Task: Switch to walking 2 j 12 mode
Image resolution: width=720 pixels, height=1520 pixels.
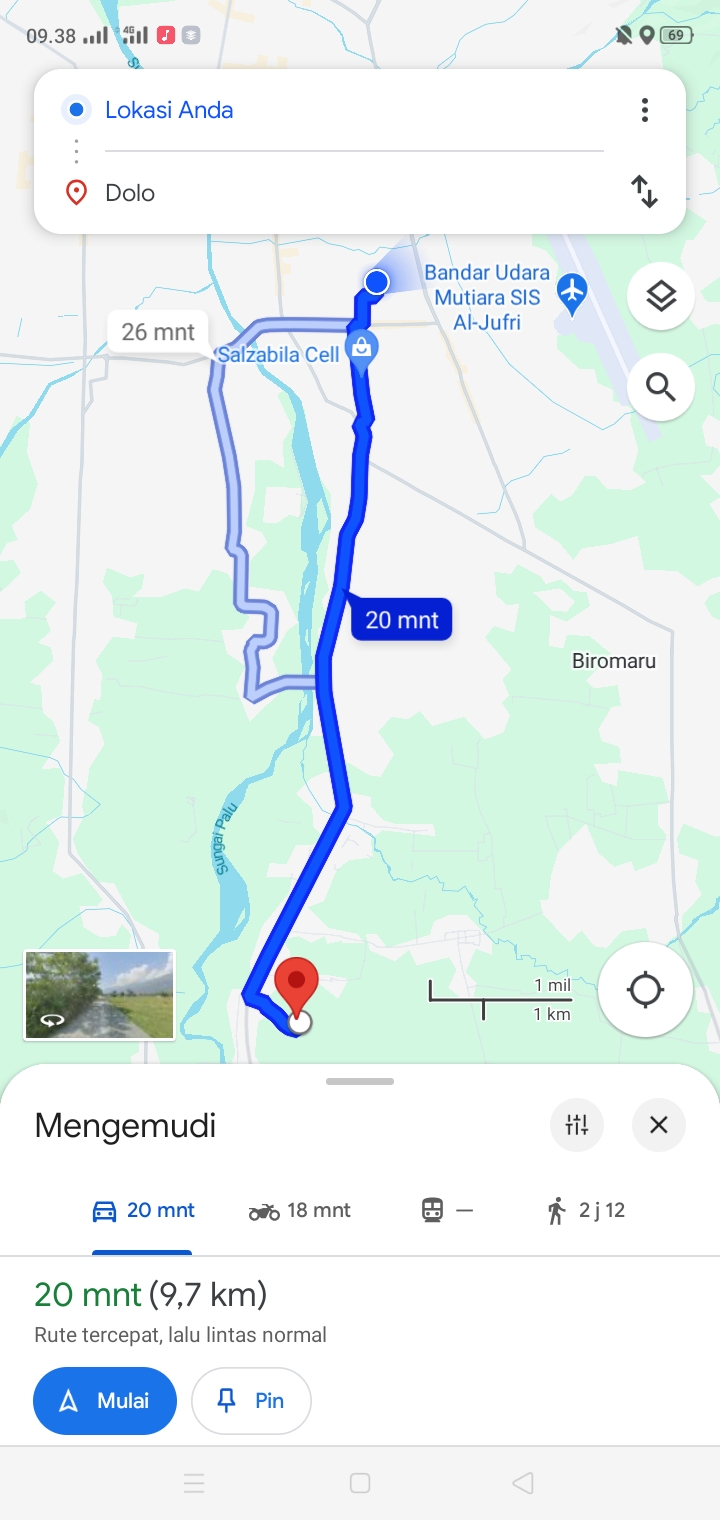Action: pos(586,1210)
